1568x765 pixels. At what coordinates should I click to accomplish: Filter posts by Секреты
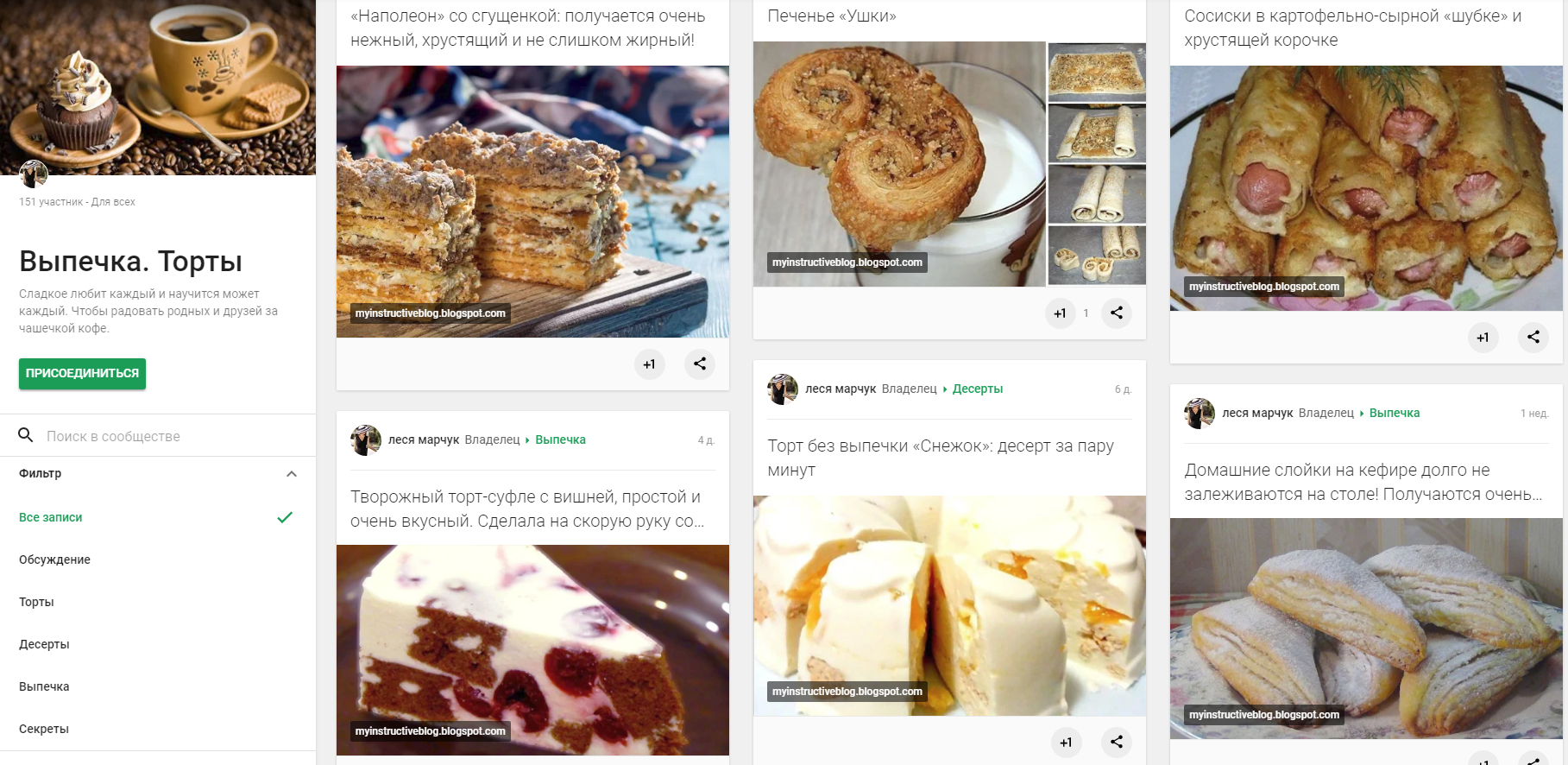pos(44,729)
